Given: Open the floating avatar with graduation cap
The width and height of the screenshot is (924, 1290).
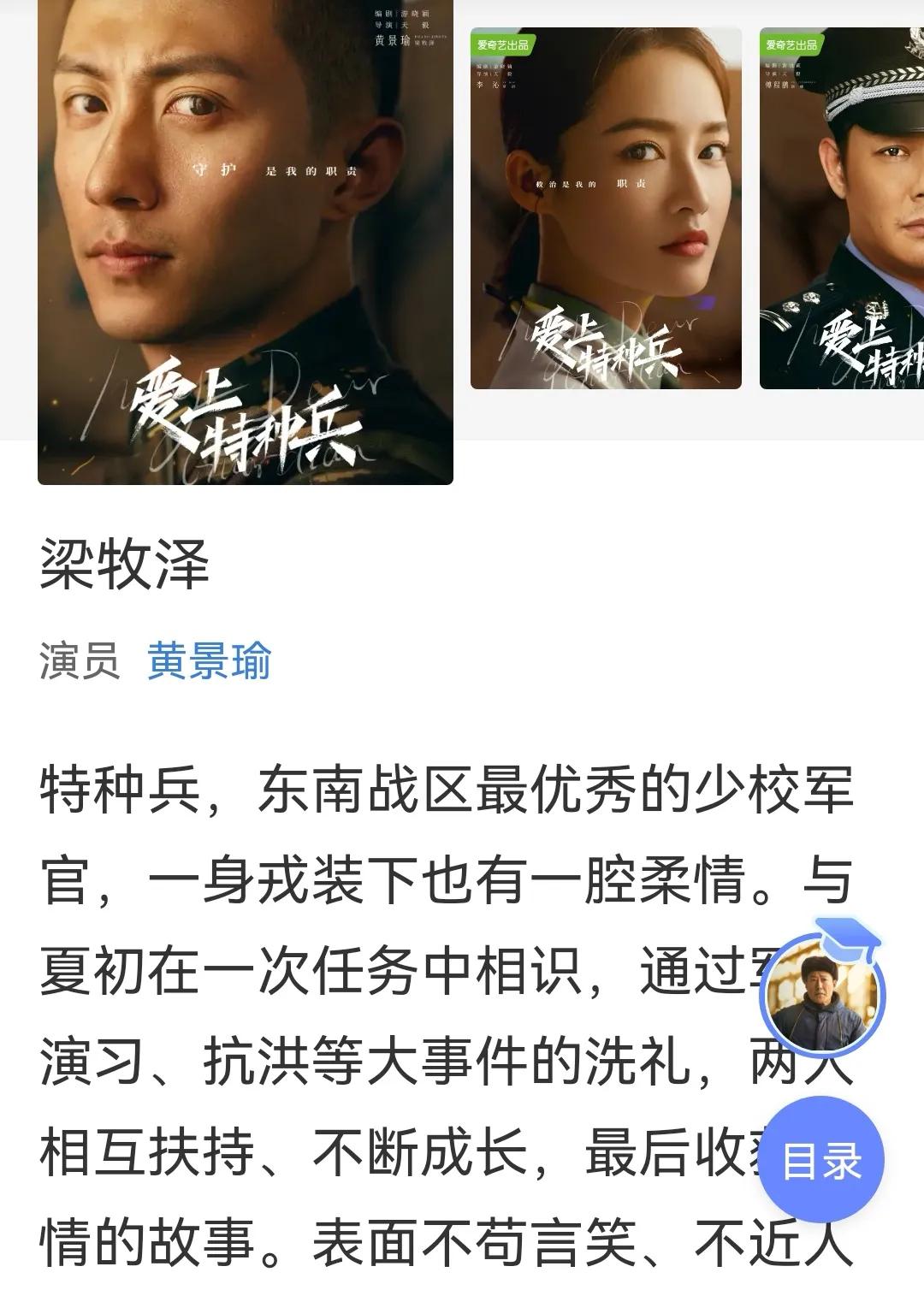Looking at the screenshot, I should (x=821, y=996).
